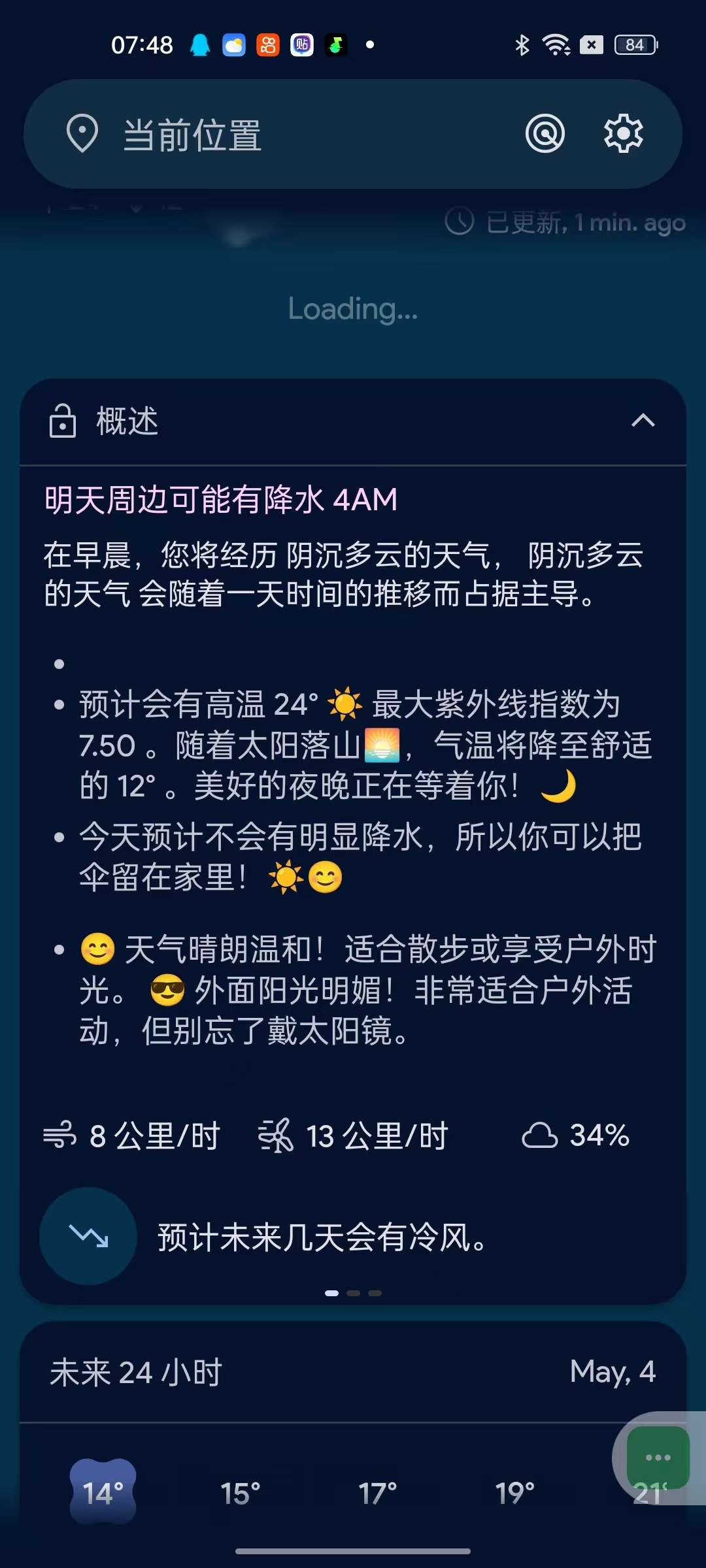
Task: Open settings via the gear icon
Action: pyautogui.click(x=623, y=134)
